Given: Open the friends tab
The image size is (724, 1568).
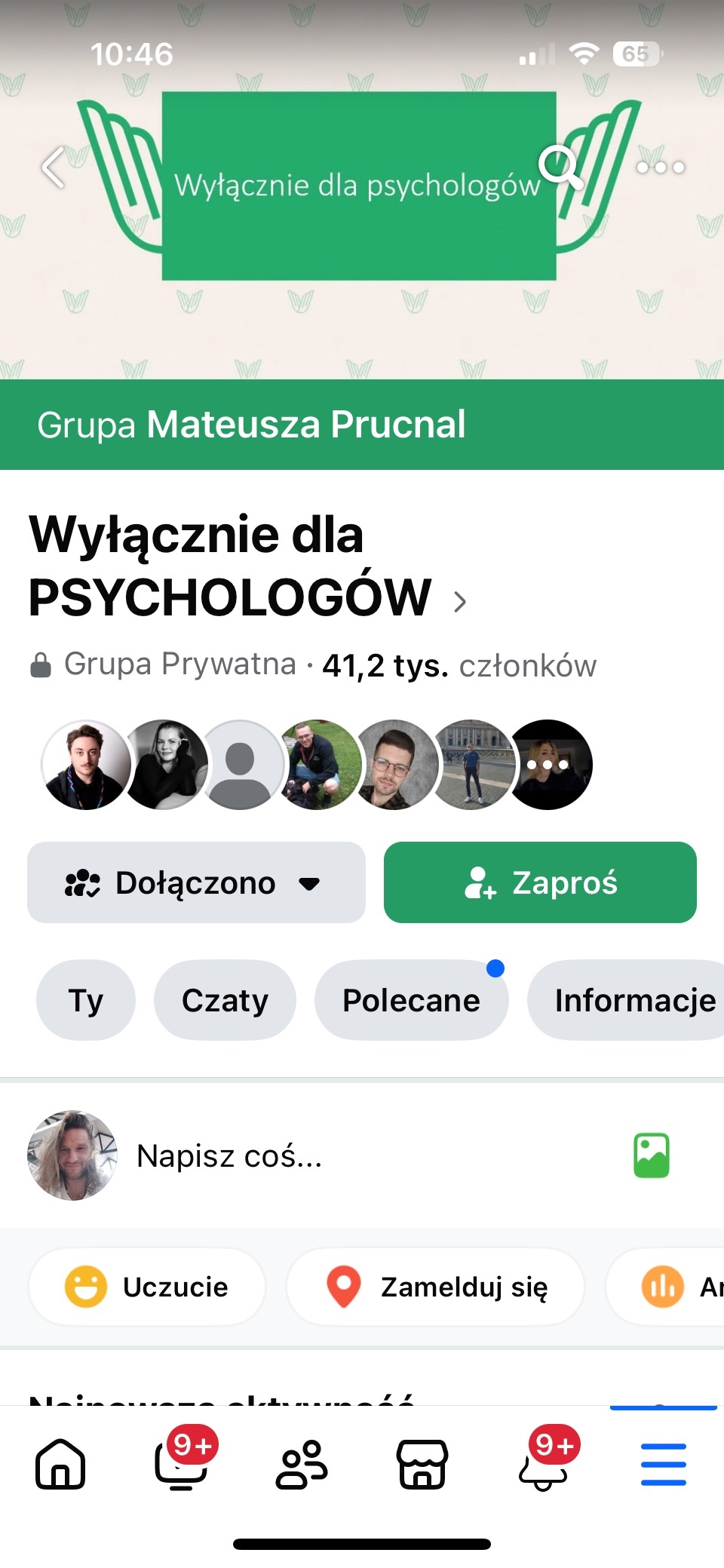Looking at the screenshot, I should pos(302,1464).
